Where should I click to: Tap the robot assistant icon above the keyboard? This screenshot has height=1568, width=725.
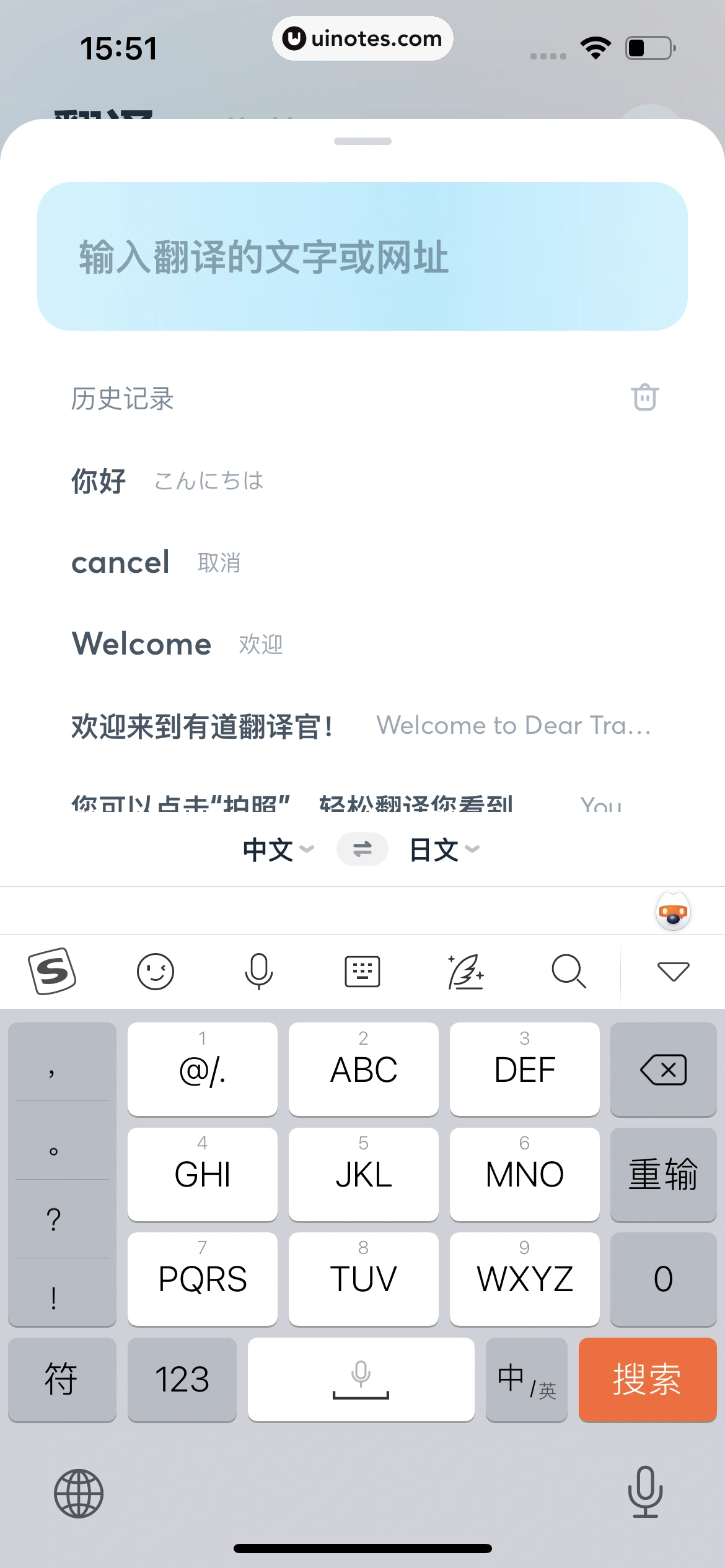click(x=673, y=910)
